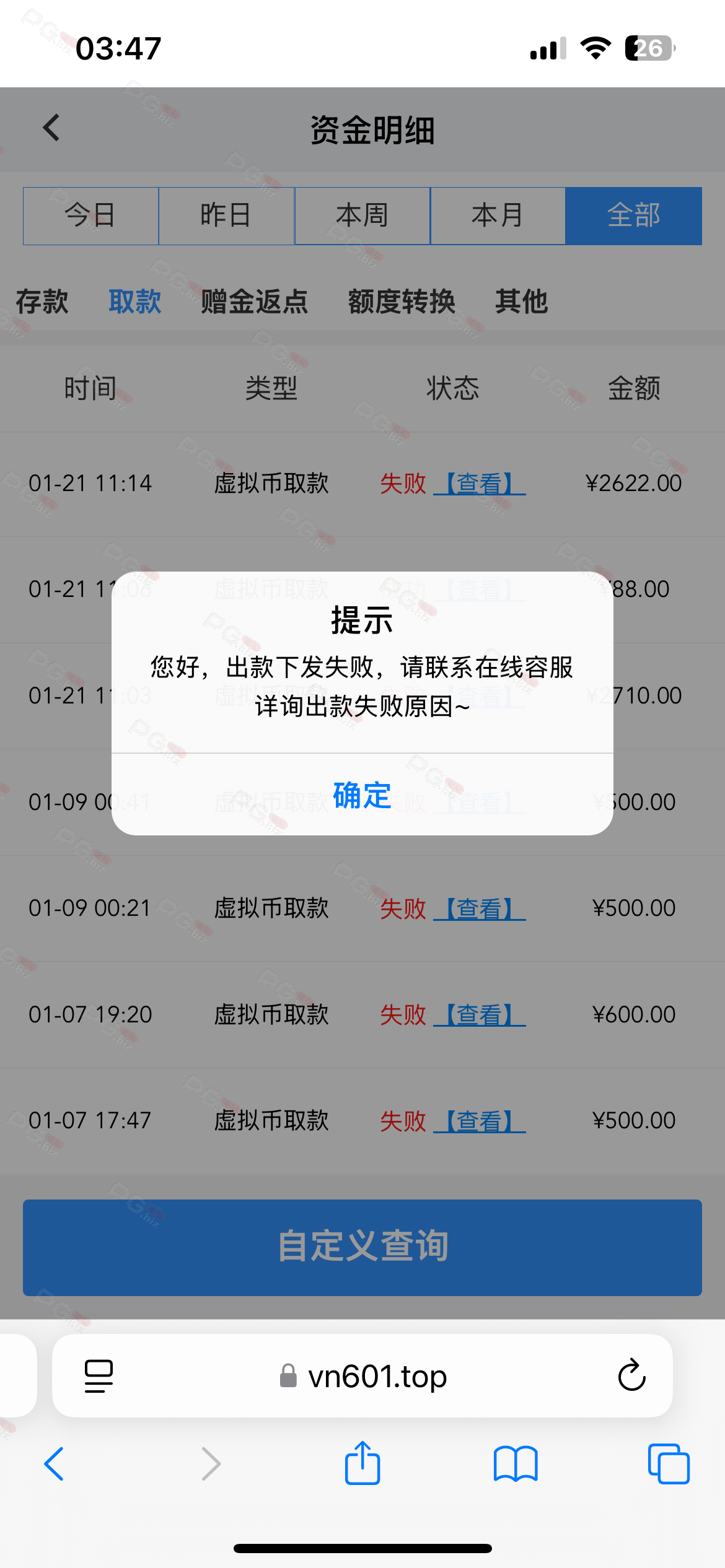This screenshot has width=725, height=1568.
Task: Switch to 本月 filter
Action: coord(498,216)
